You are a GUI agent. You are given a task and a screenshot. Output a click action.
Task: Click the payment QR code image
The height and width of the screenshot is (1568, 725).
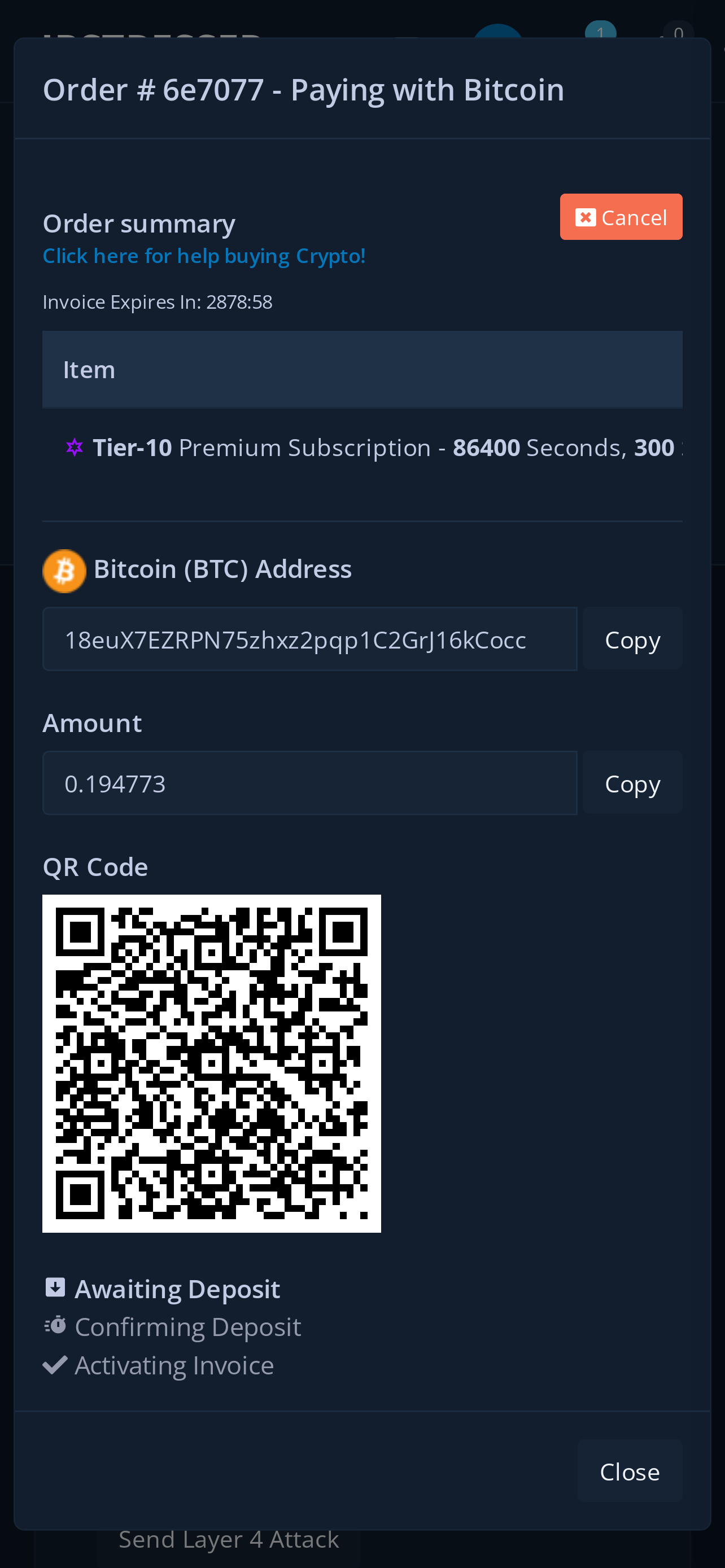211,1063
